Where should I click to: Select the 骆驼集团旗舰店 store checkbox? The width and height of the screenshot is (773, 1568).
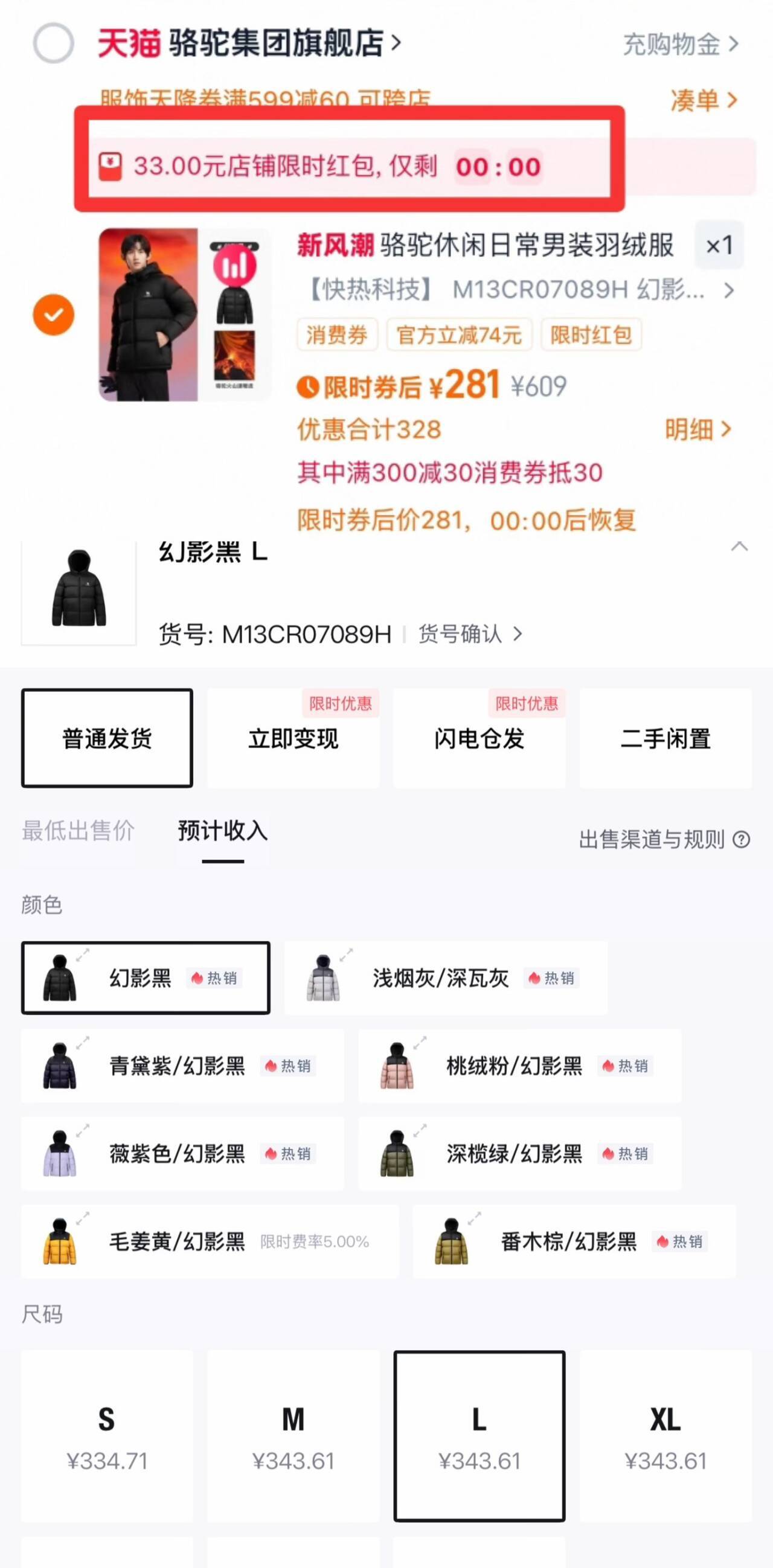[53, 43]
